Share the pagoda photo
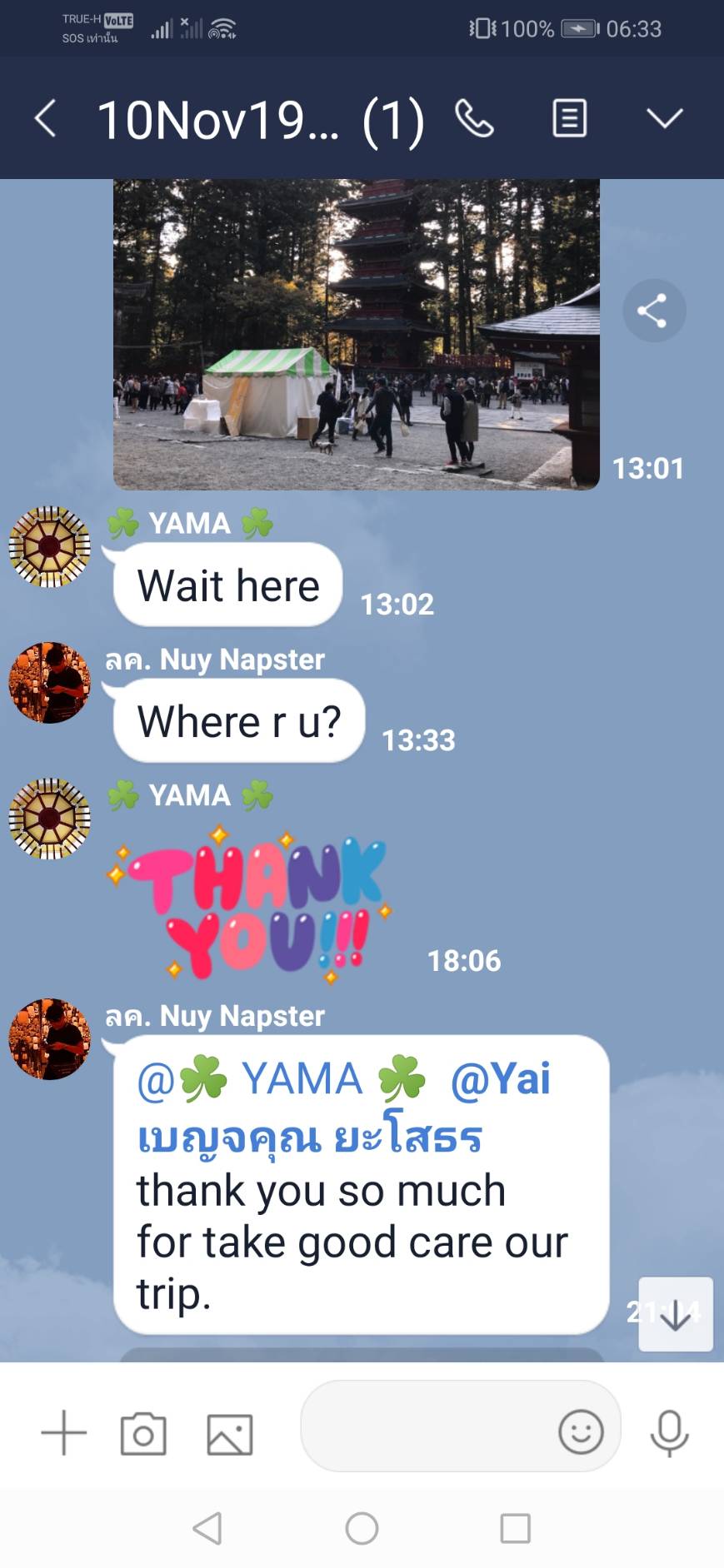The image size is (724, 1568). (654, 311)
